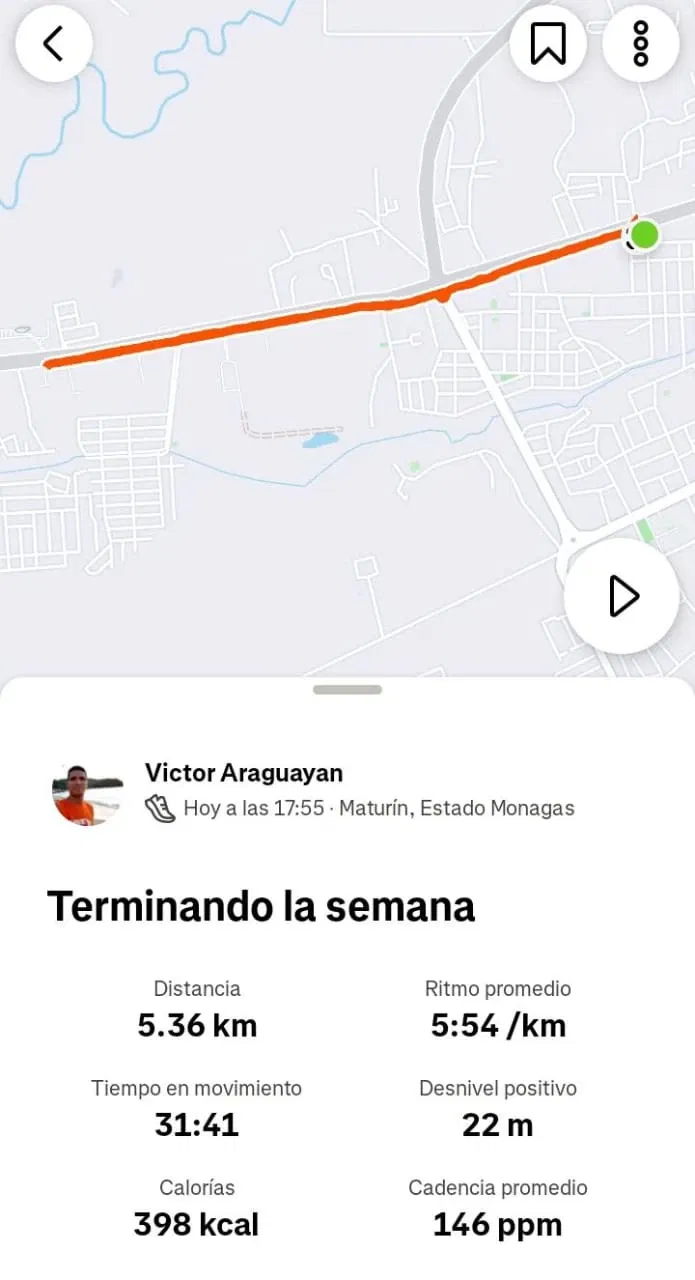Open Victor Araguayan's profile picture
The image size is (695, 1280).
click(x=86, y=796)
